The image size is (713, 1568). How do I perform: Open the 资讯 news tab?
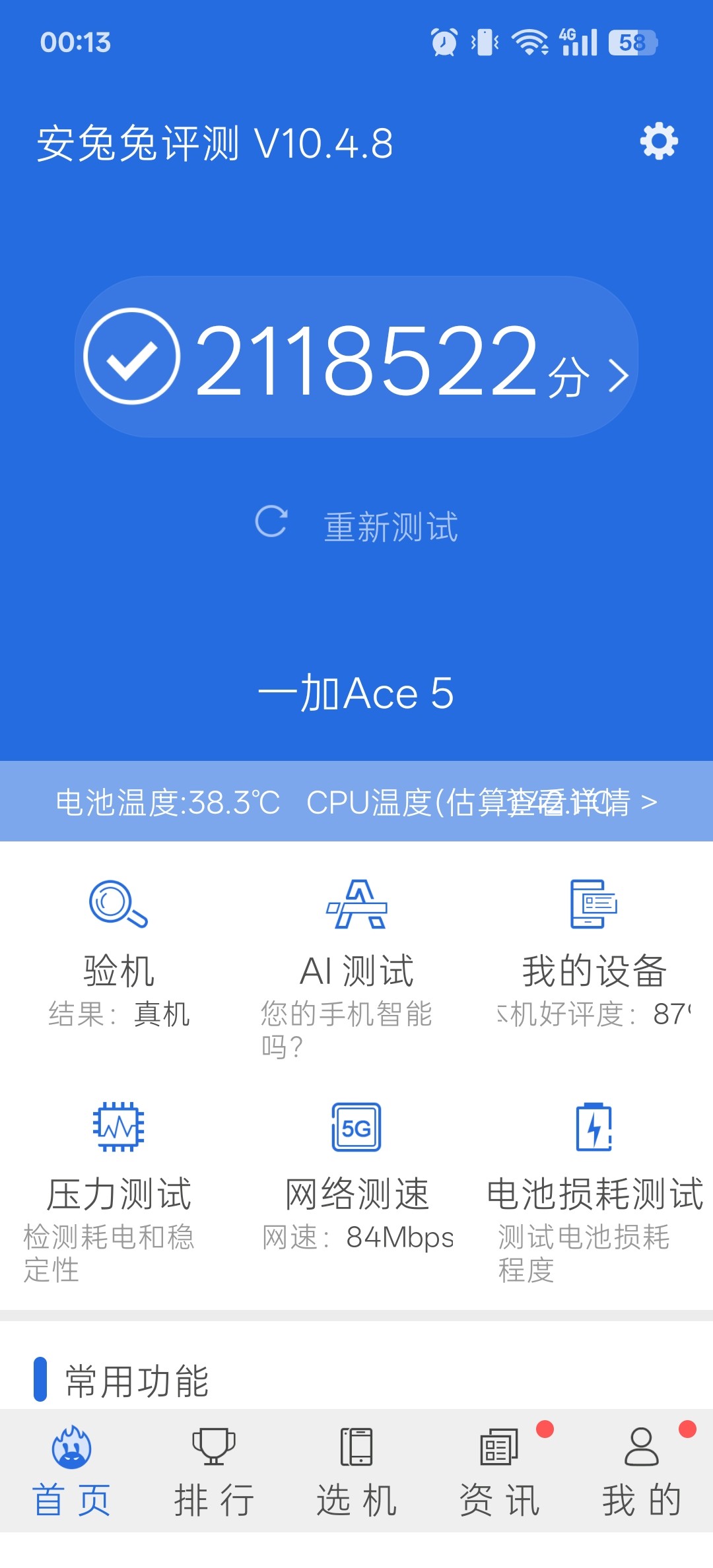point(499,1471)
